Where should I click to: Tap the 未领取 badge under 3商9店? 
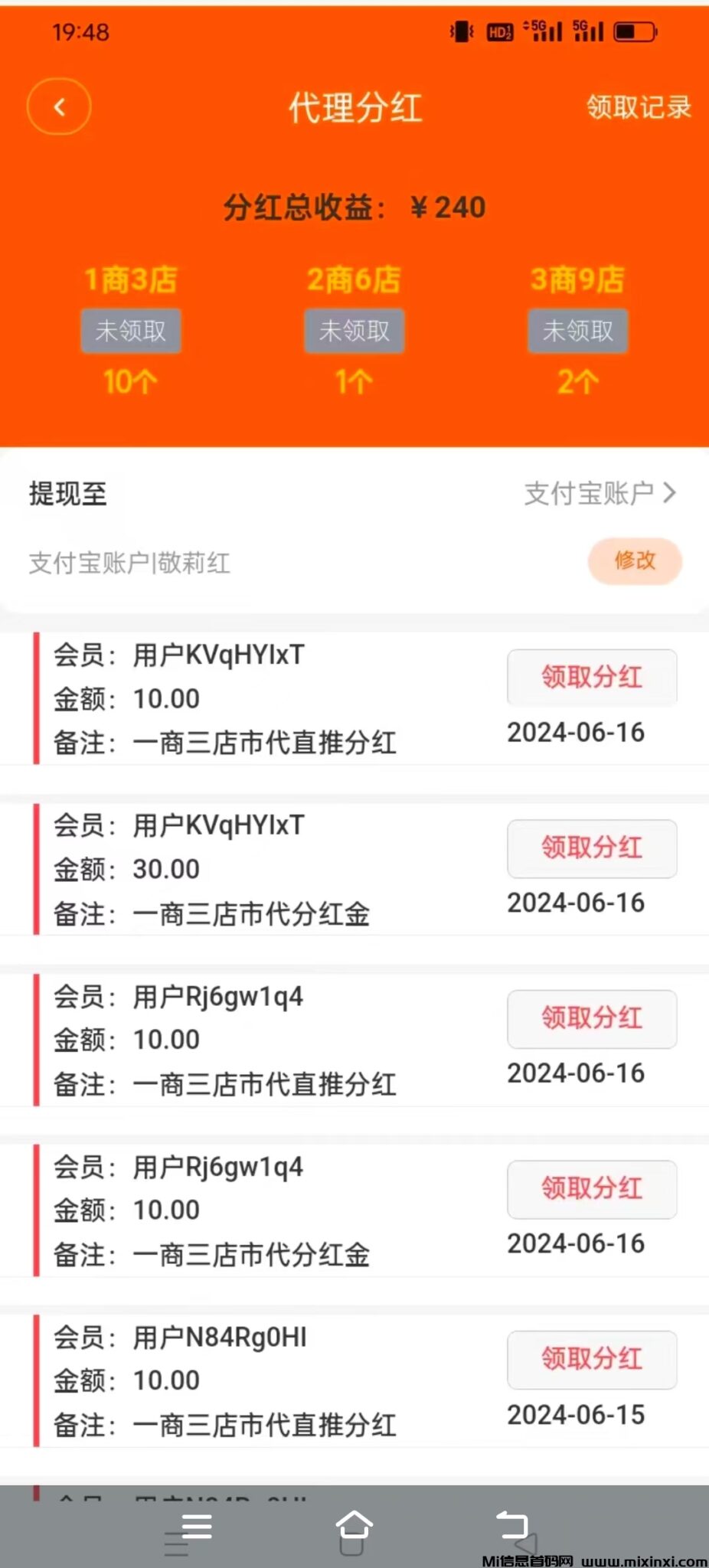click(578, 331)
